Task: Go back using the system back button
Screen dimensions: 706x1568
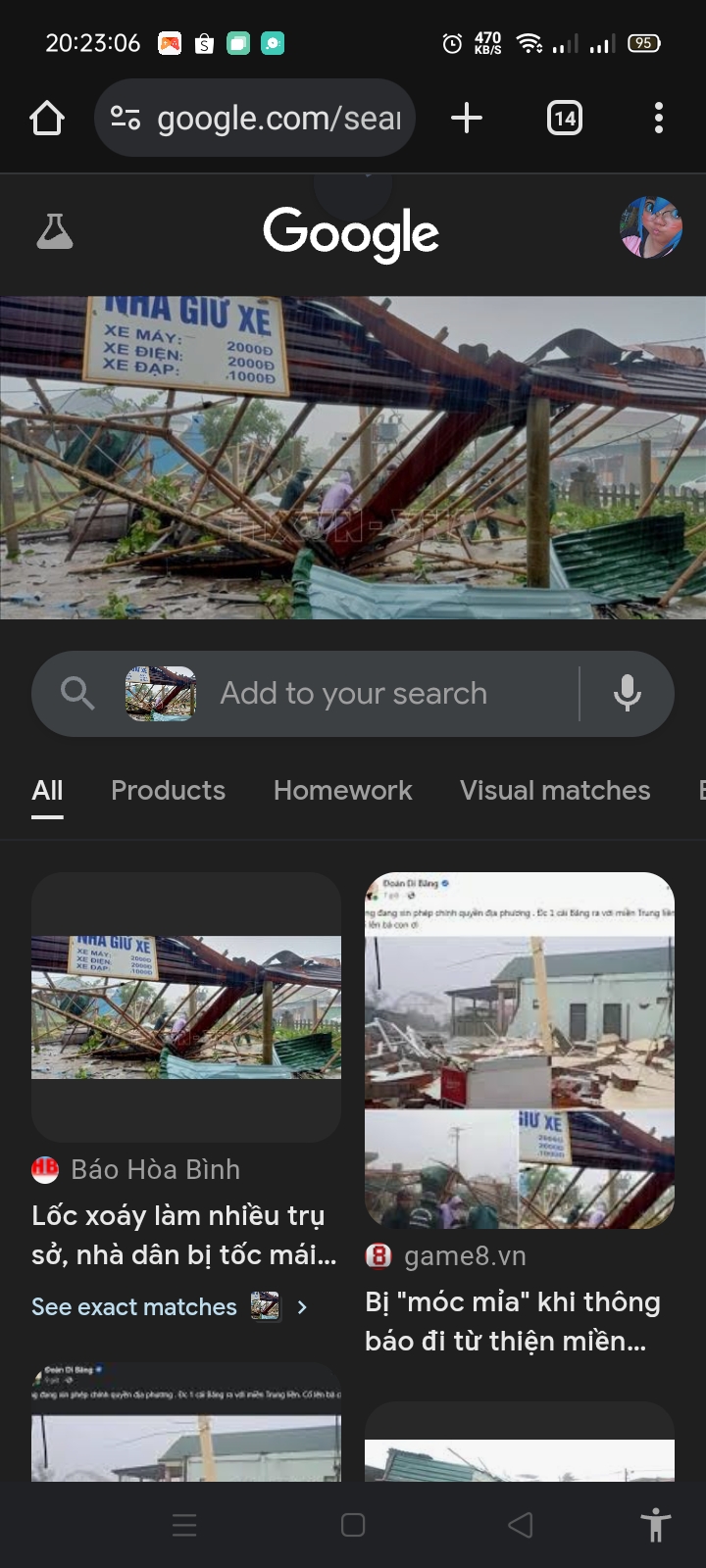Action: [x=521, y=1525]
